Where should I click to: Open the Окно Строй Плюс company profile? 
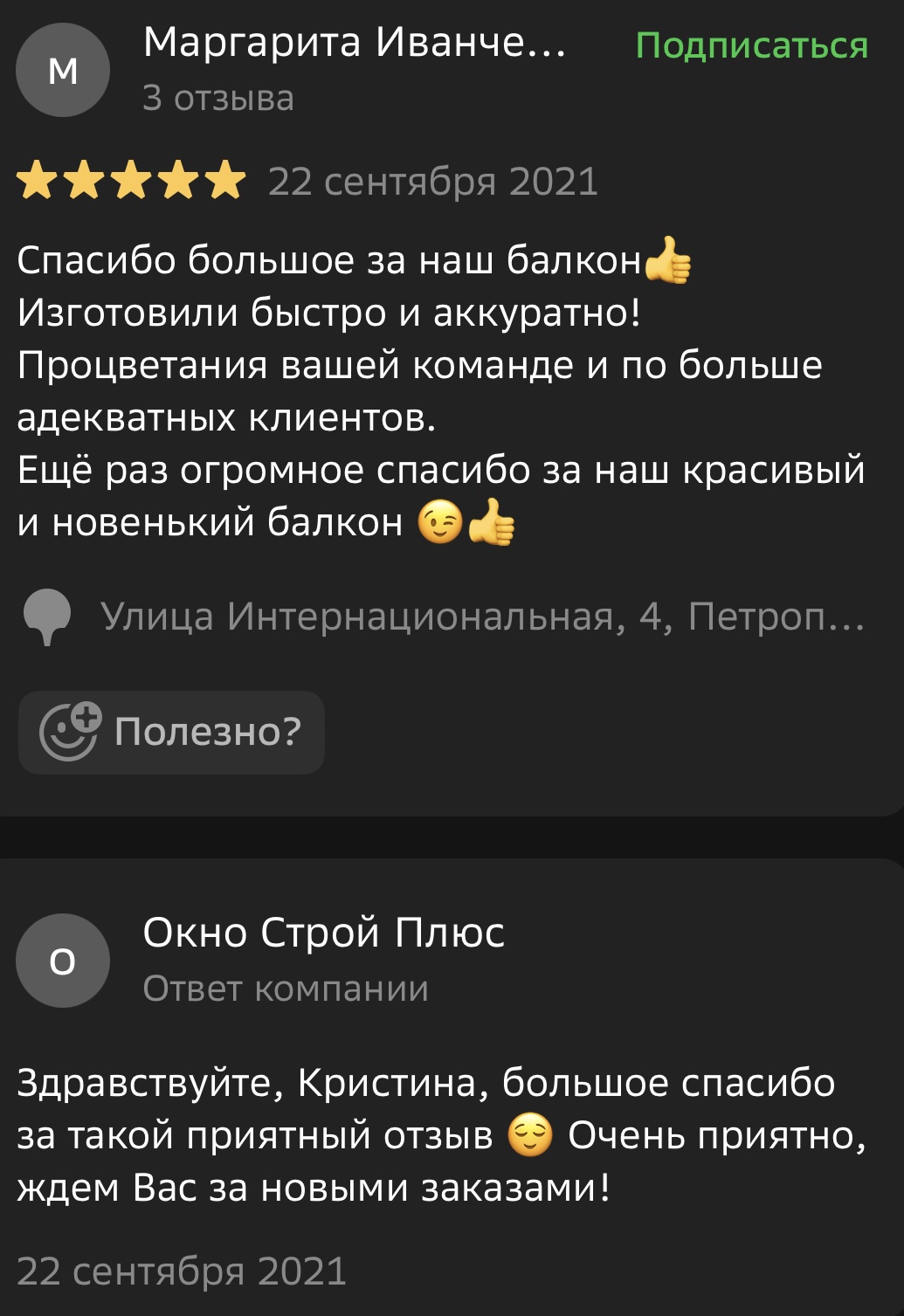323,933
